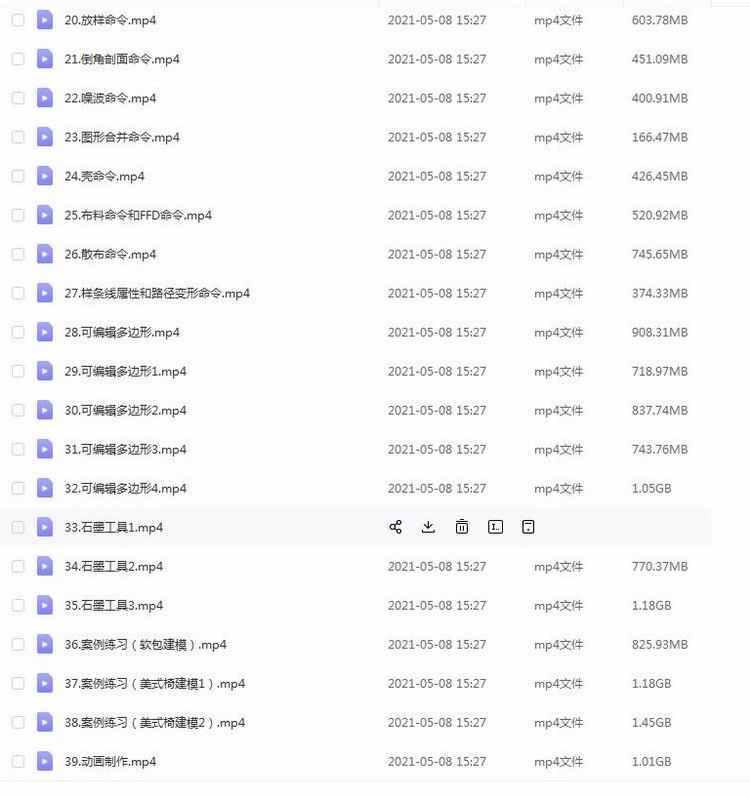This screenshot has width=750, height=797.
Task: Open the video 38.案例练习(美式椅建模2).mp4
Action: pyautogui.click(x=155, y=722)
